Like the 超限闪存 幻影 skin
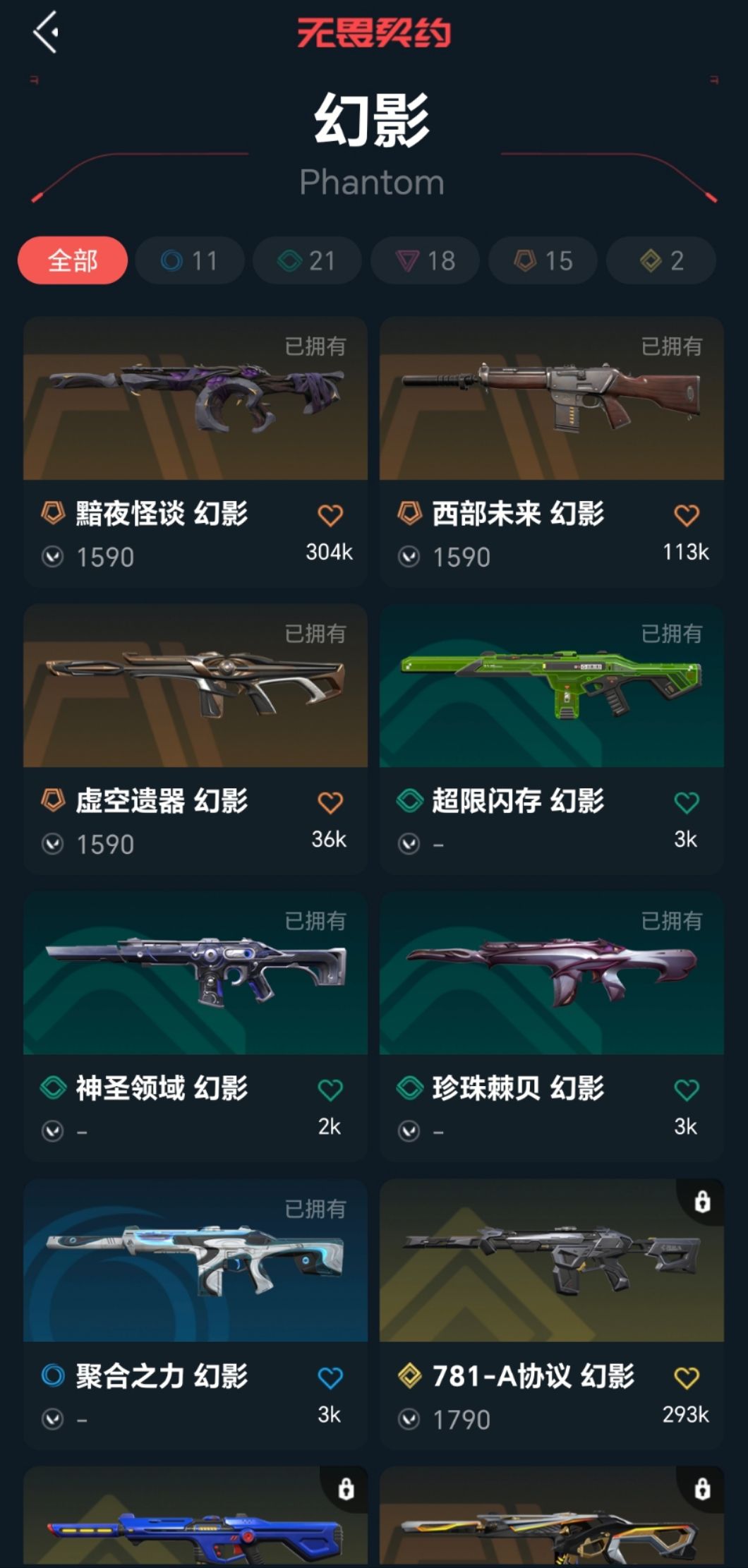The width and height of the screenshot is (748, 1568). [x=687, y=802]
